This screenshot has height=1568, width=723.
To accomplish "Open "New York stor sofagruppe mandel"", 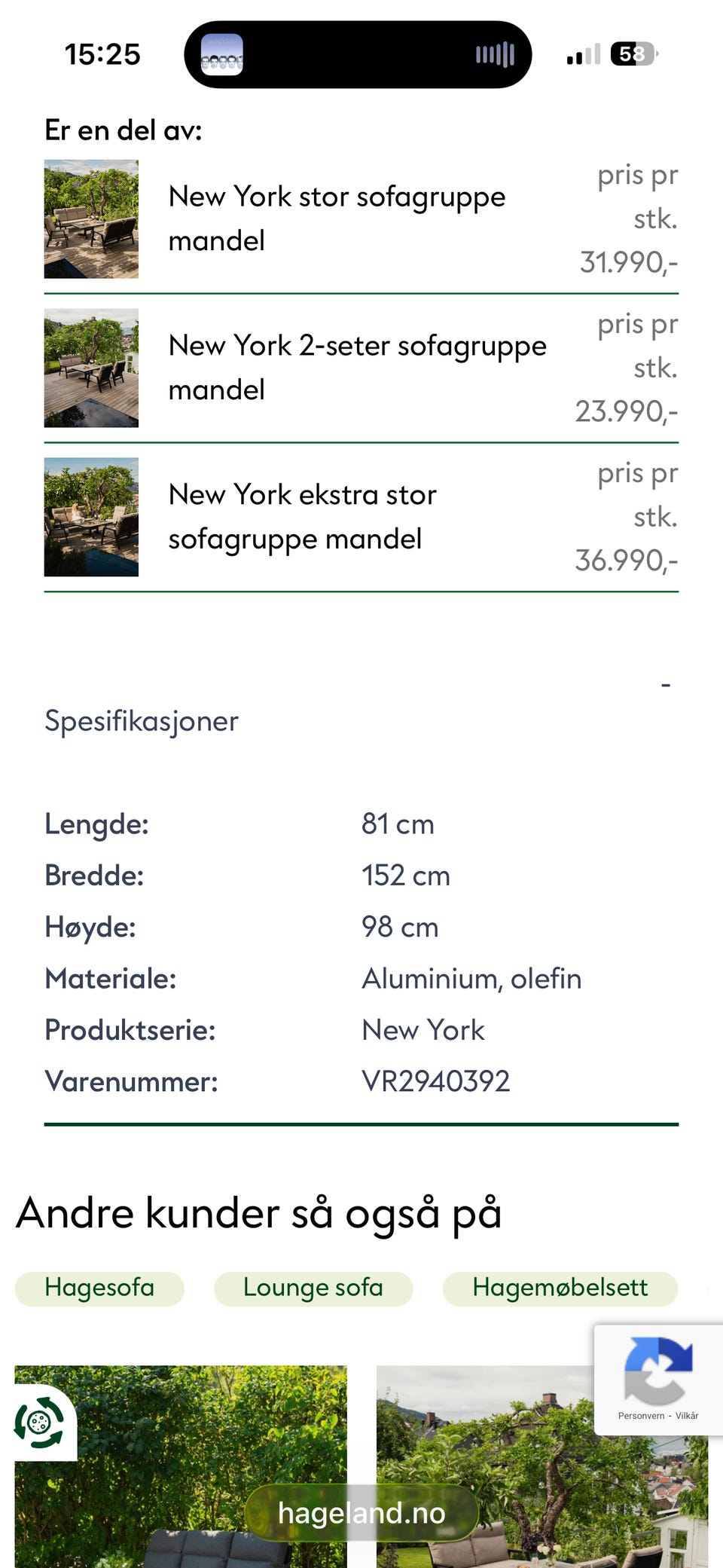I will (337, 219).
